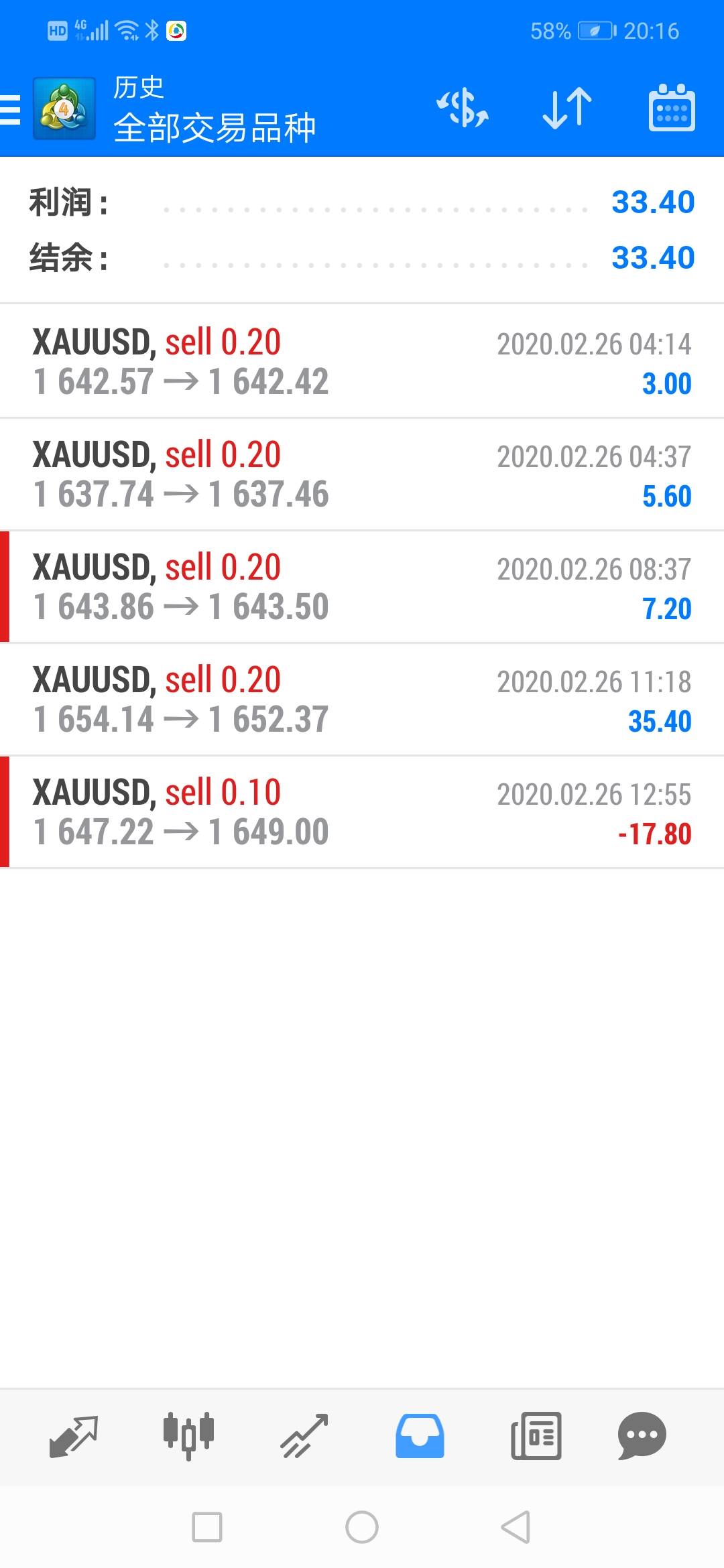Go to the Trade tab
This screenshot has height=1568, width=724.
(304, 1435)
